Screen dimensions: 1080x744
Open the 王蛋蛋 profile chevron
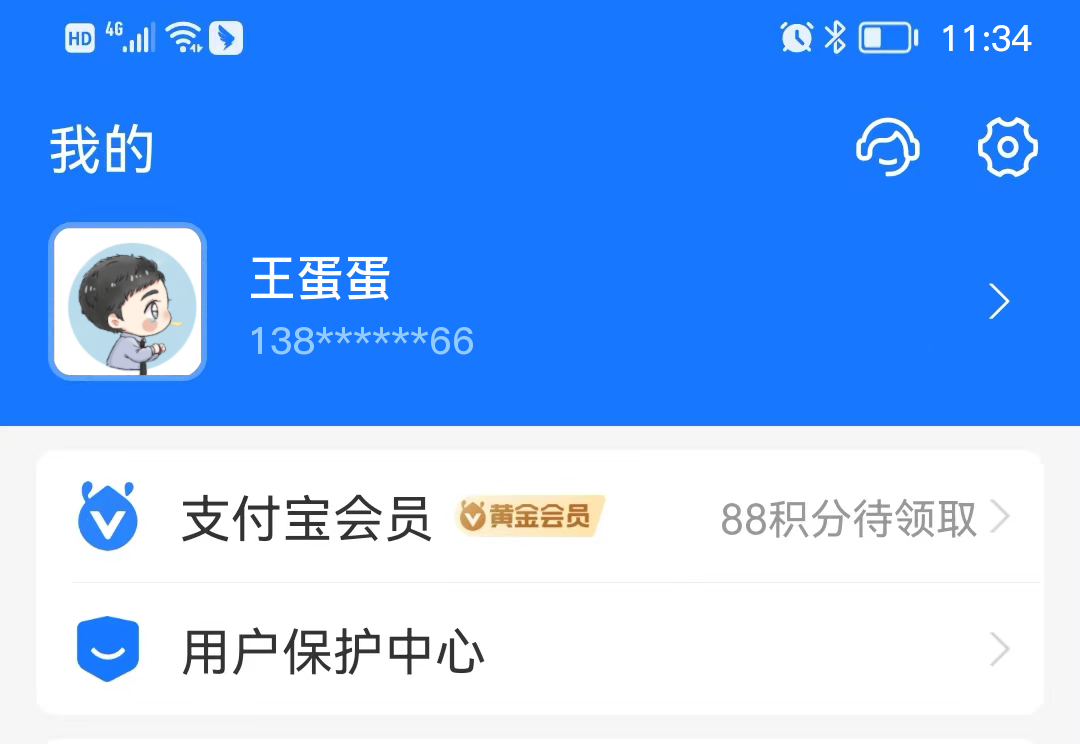click(998, 301)
